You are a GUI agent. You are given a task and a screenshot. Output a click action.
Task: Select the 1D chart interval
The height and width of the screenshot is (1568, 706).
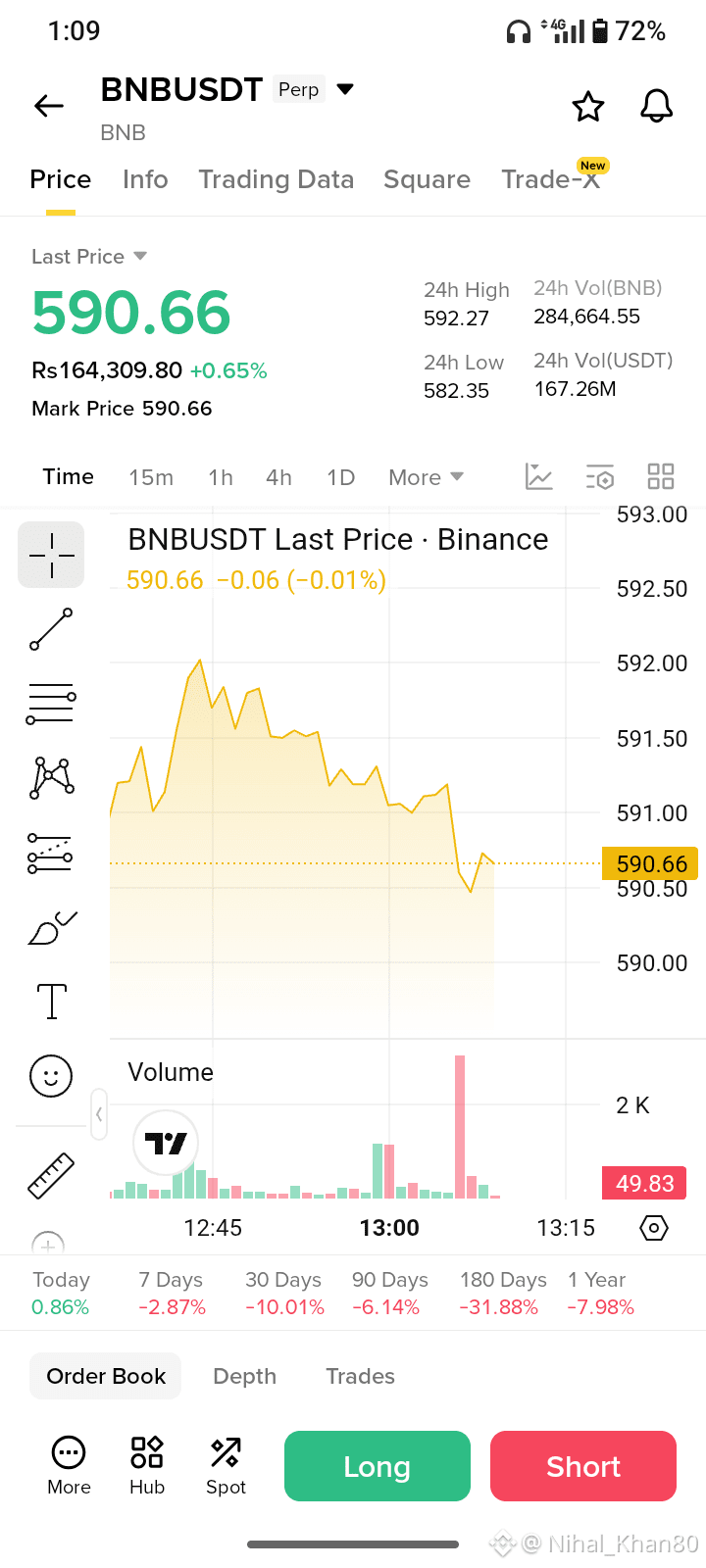(340, 477)
